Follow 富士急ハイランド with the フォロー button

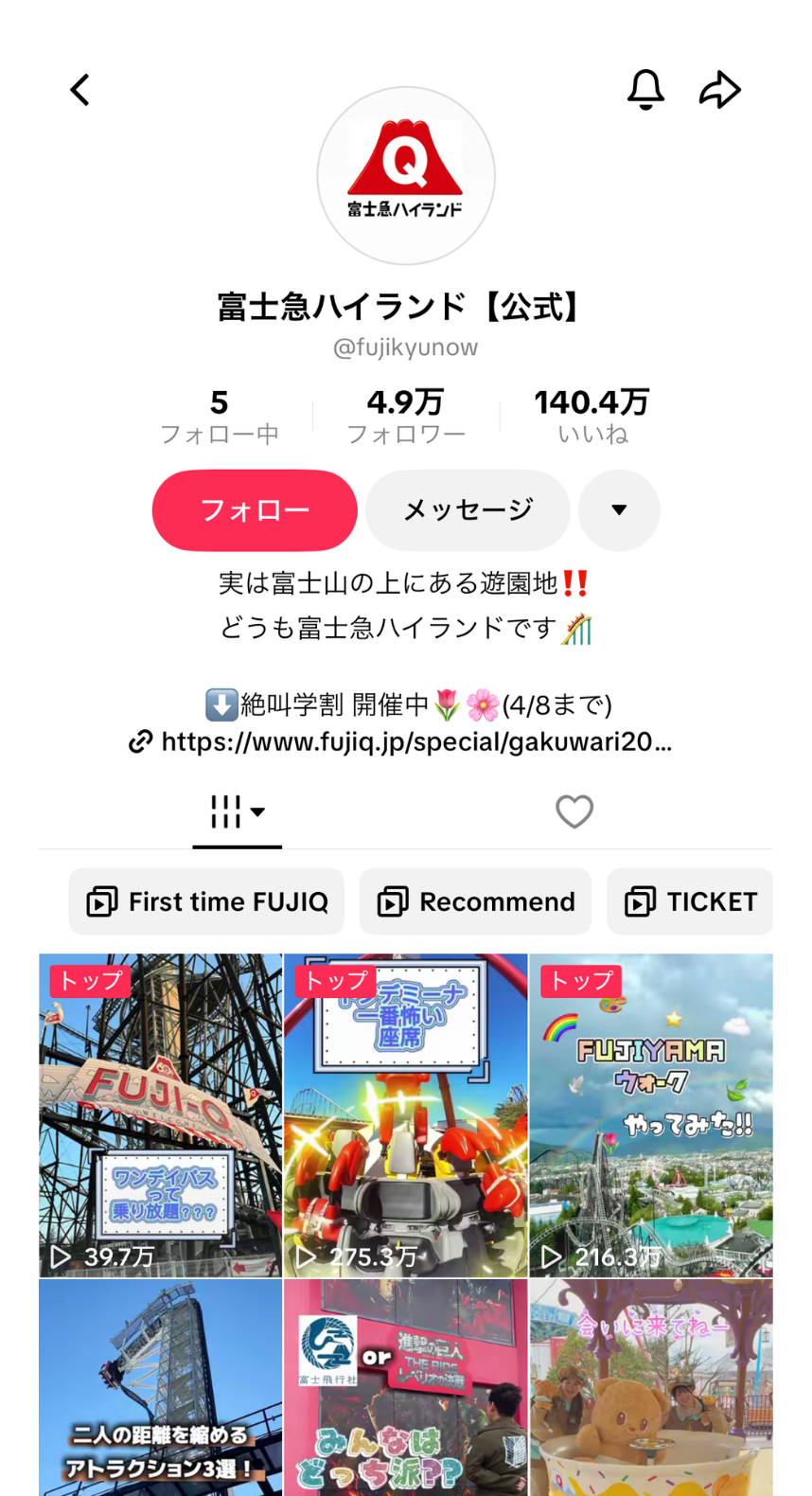tap(255, 510)
